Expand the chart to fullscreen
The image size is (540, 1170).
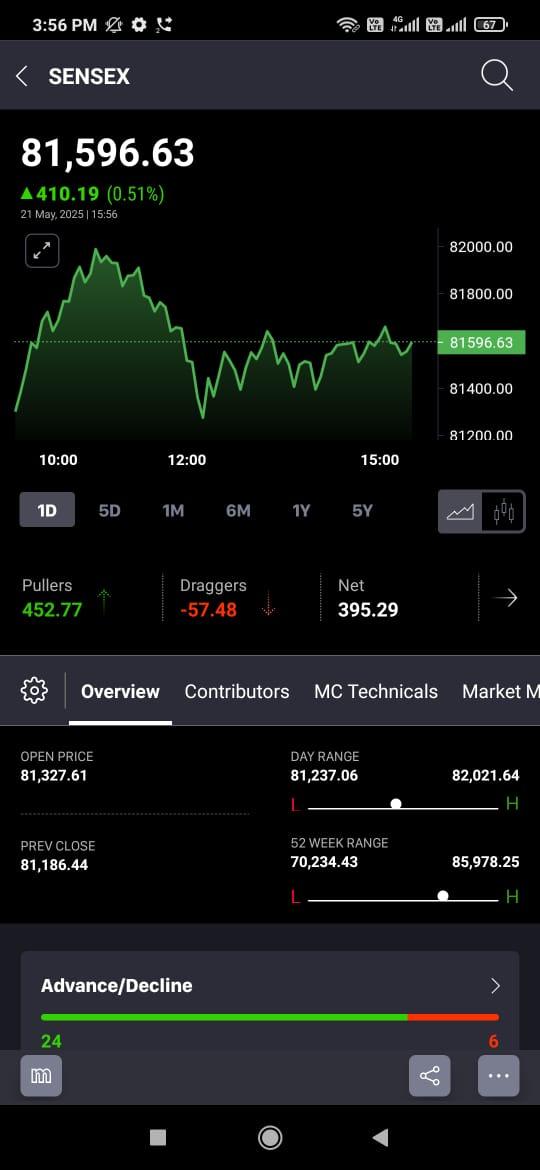click(x=42, y=251)
